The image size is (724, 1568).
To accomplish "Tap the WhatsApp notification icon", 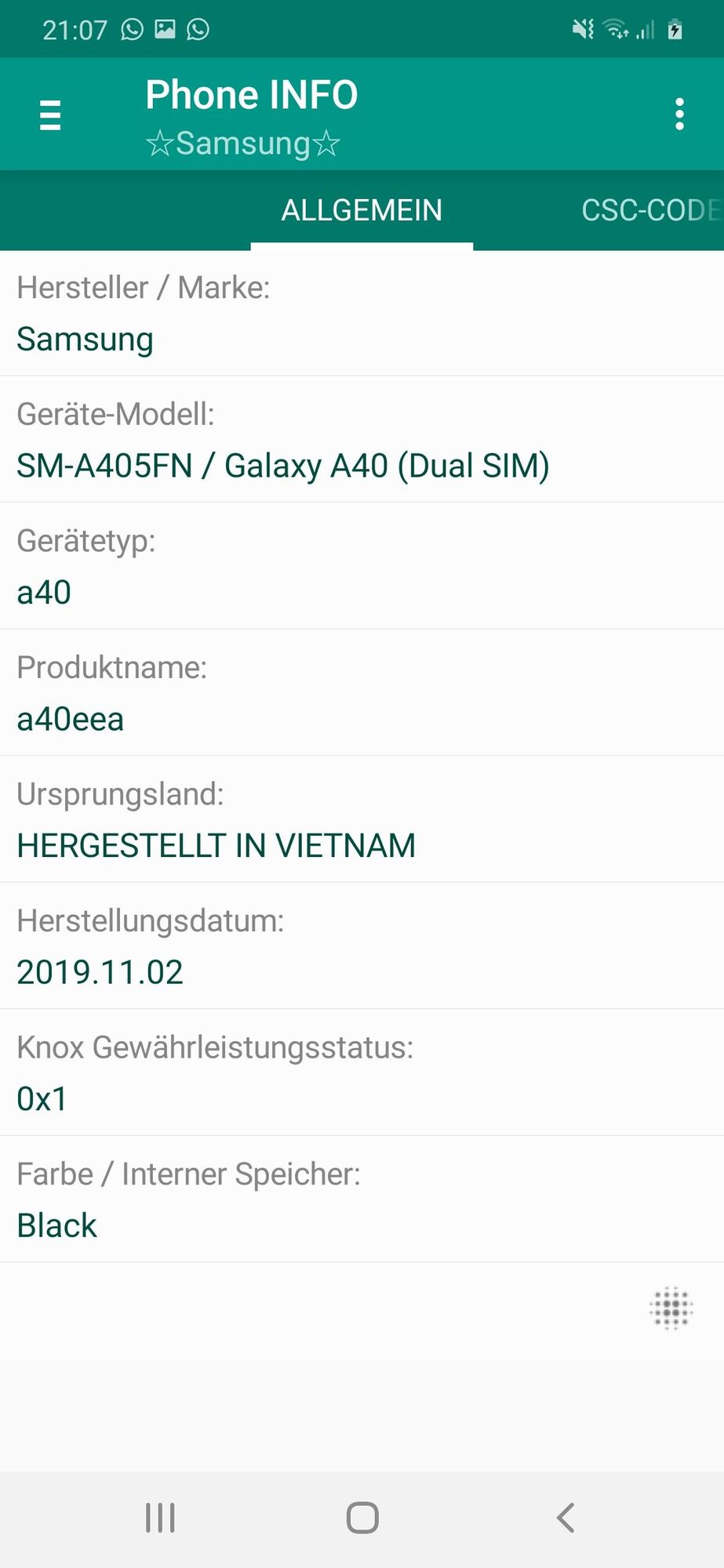I will 130,28.
